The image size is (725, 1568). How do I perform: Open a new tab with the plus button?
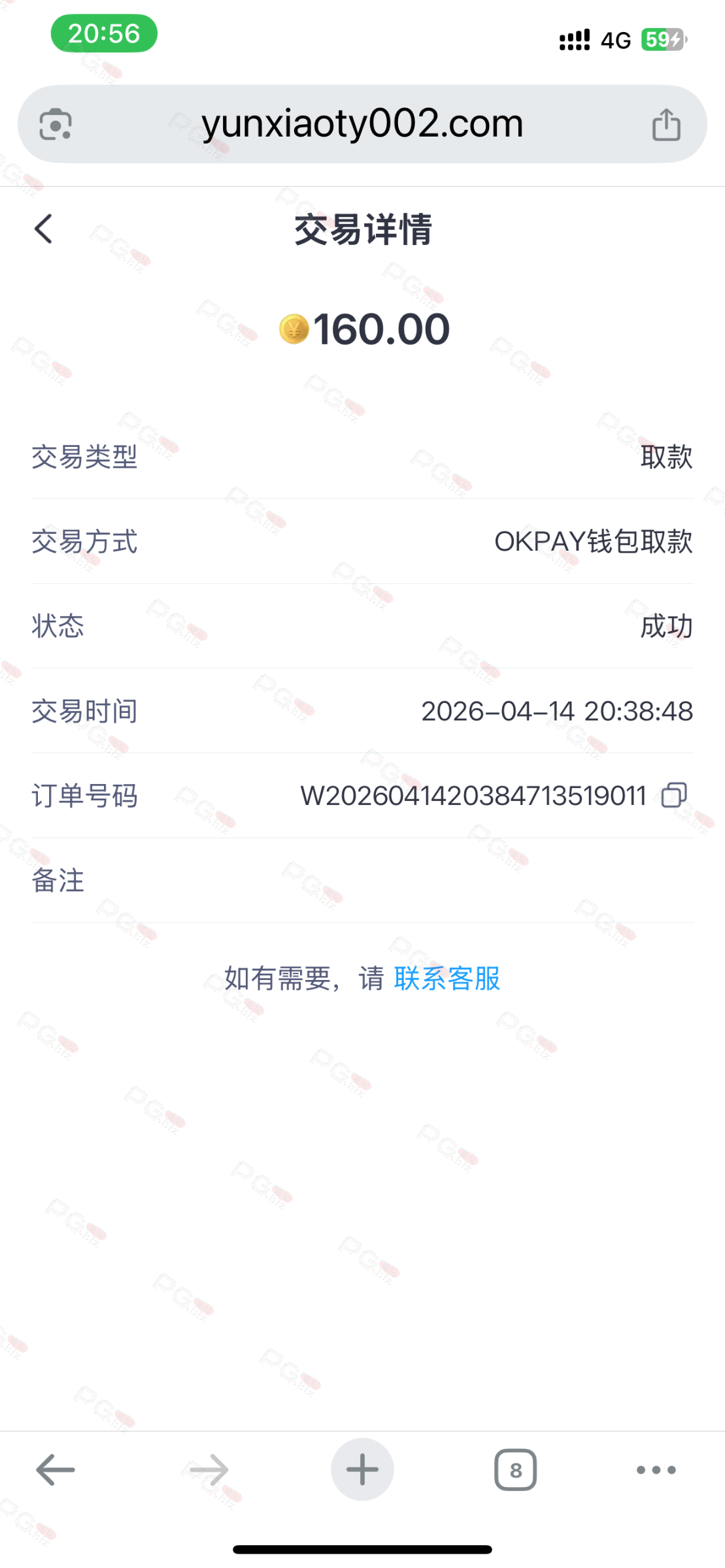pos(362,1470)
